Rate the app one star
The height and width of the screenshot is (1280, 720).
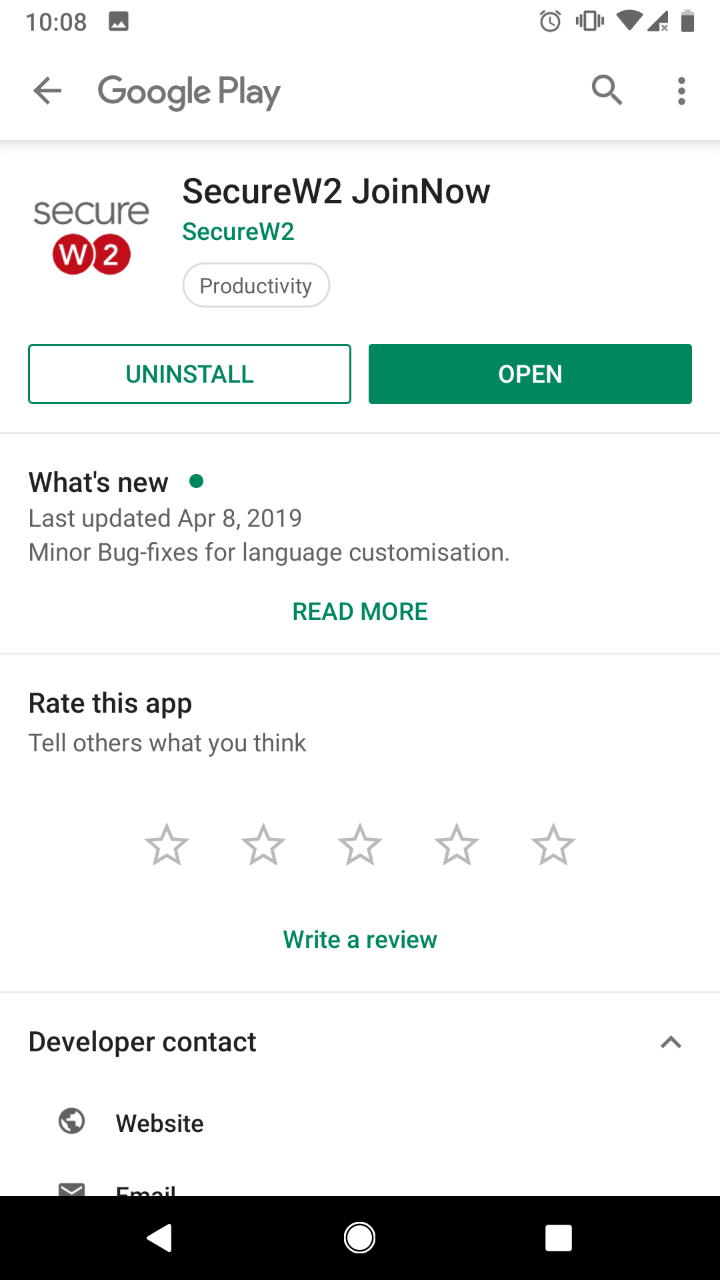[x=167, y=846]
